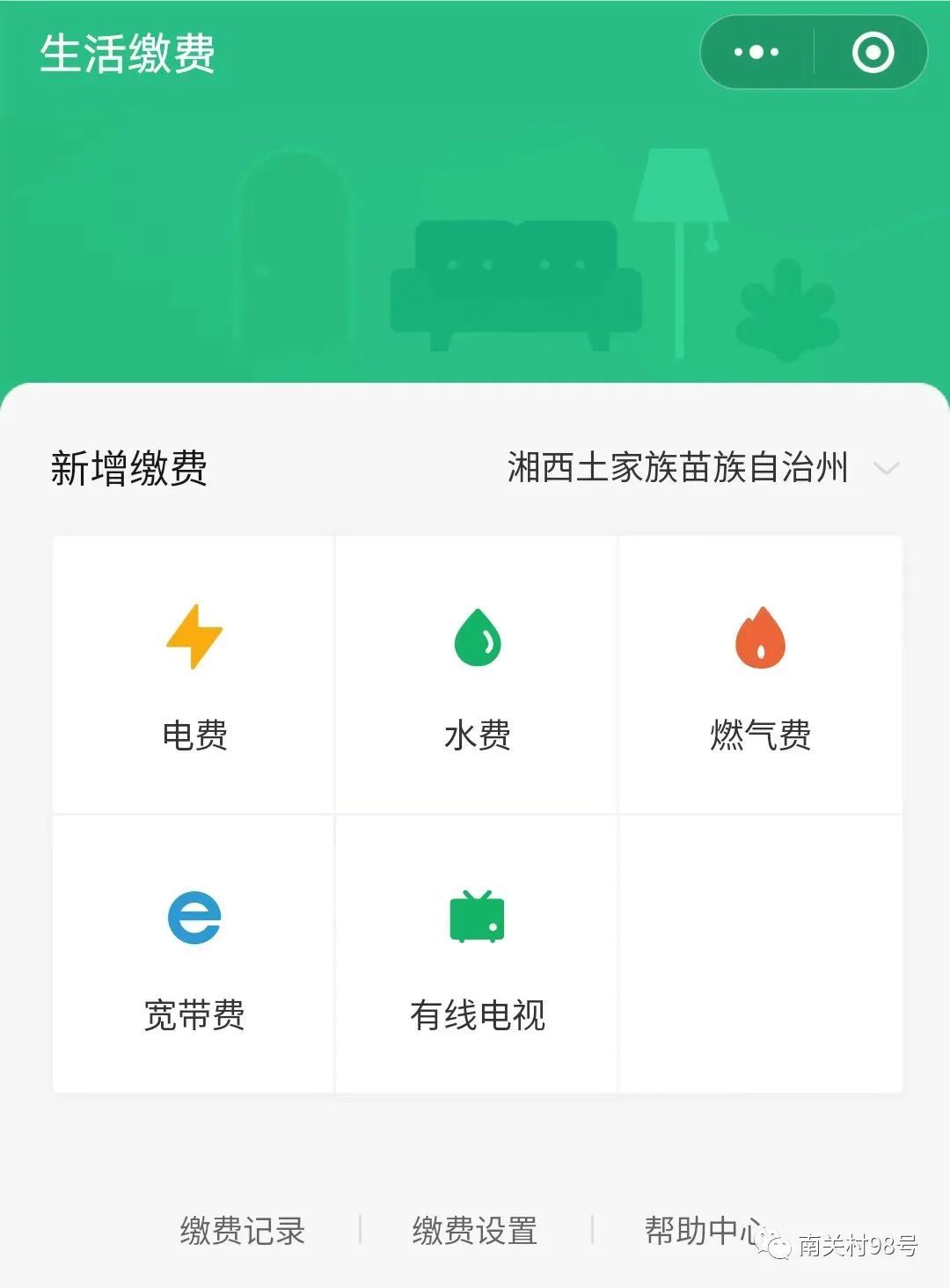View 缴费记录 payment records
This screenshot has width=950, height=1288.
coord(243,1230)
